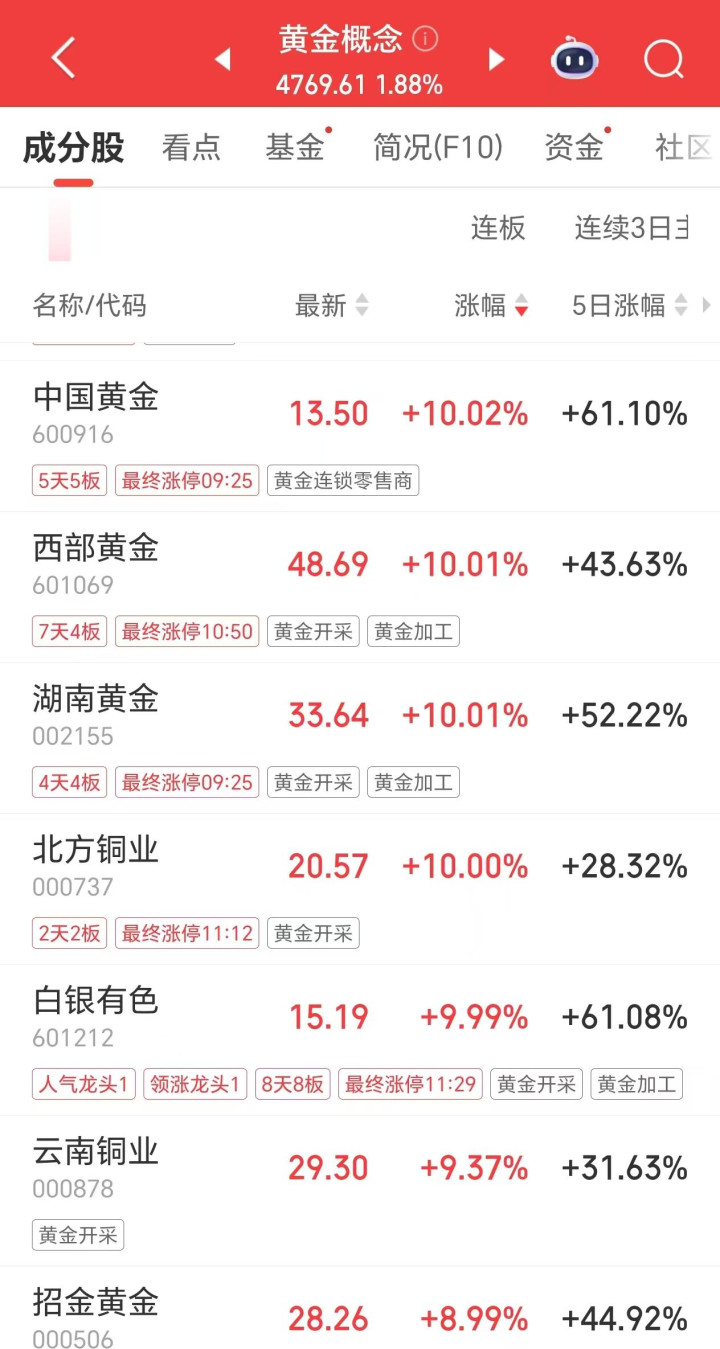This screenshot has height=1349, width=720.
Task: Open search with the magnifier icon
Action: 663,59
